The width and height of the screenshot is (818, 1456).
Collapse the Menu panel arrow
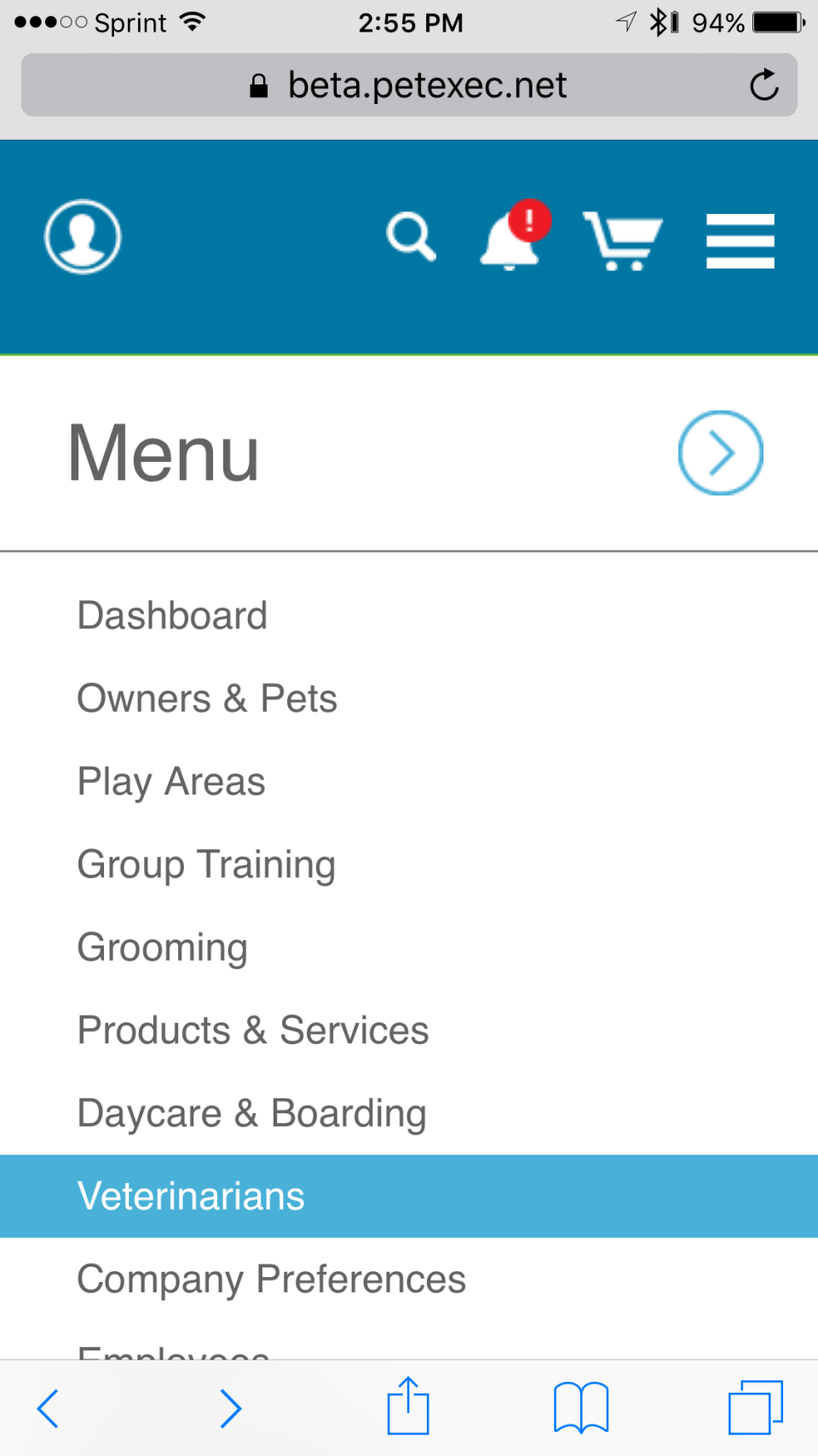(x=720, y=453)
